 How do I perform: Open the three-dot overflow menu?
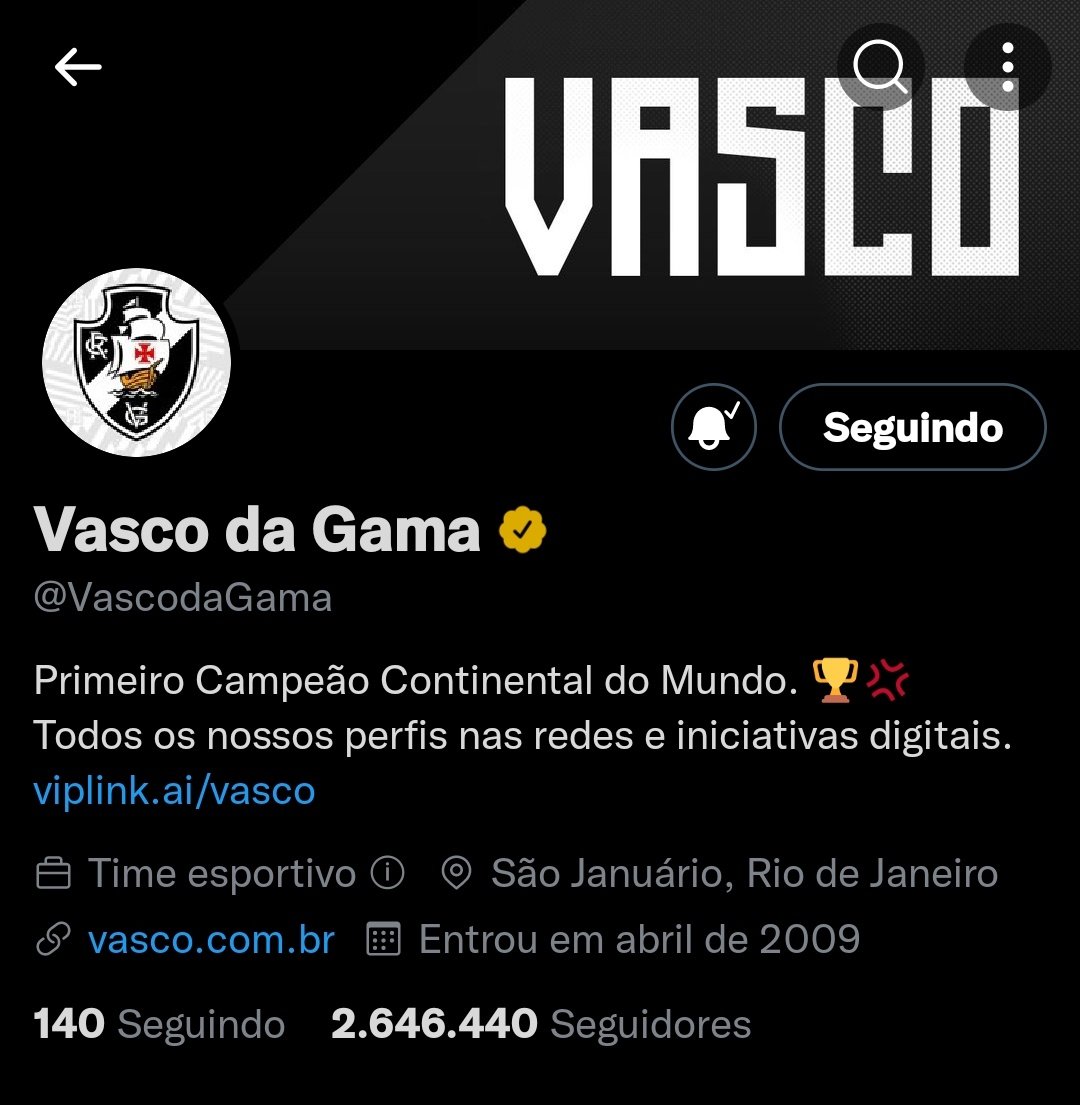pyautogui.click(x=1007, y=67)
